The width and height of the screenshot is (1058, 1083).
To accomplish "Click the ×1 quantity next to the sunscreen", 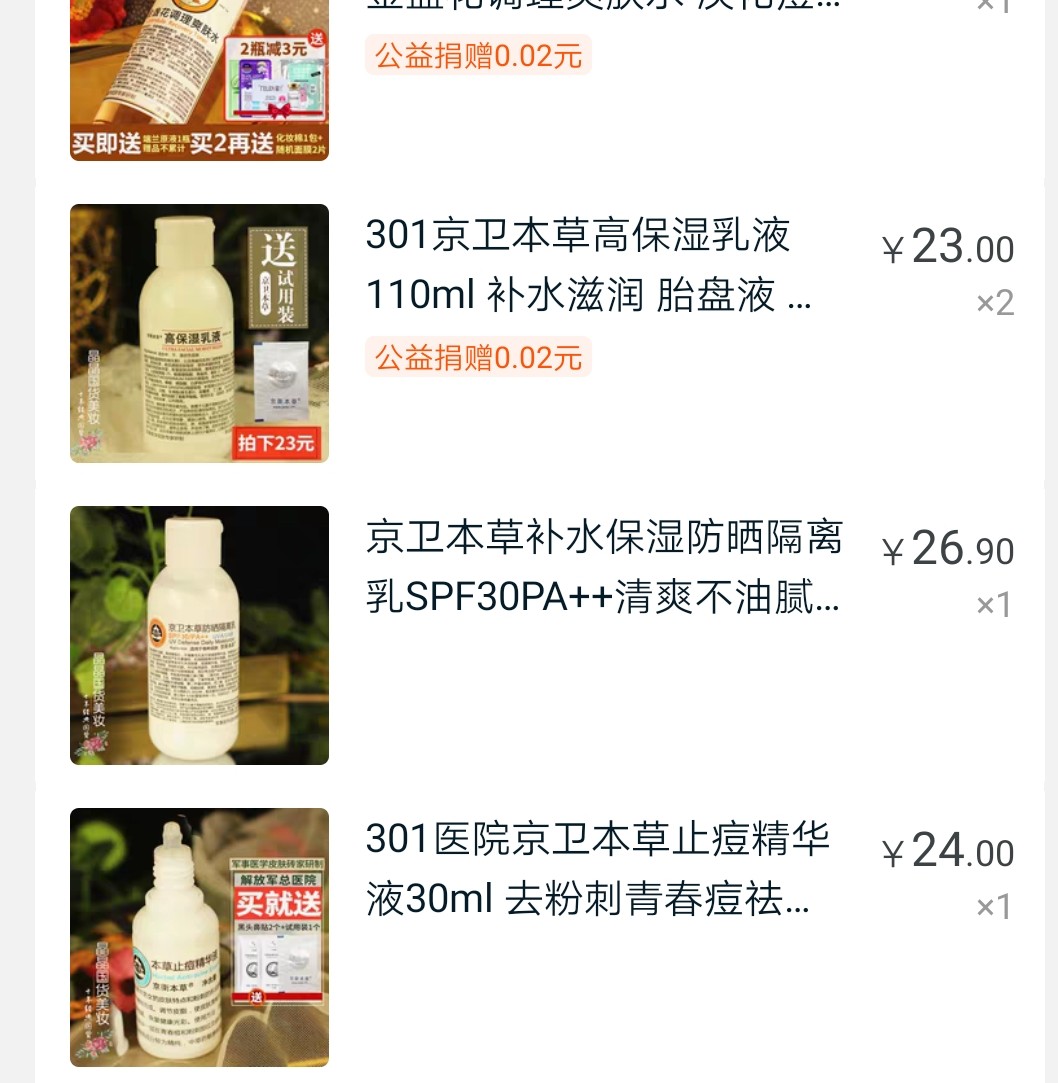I will [x=993, y=604].
